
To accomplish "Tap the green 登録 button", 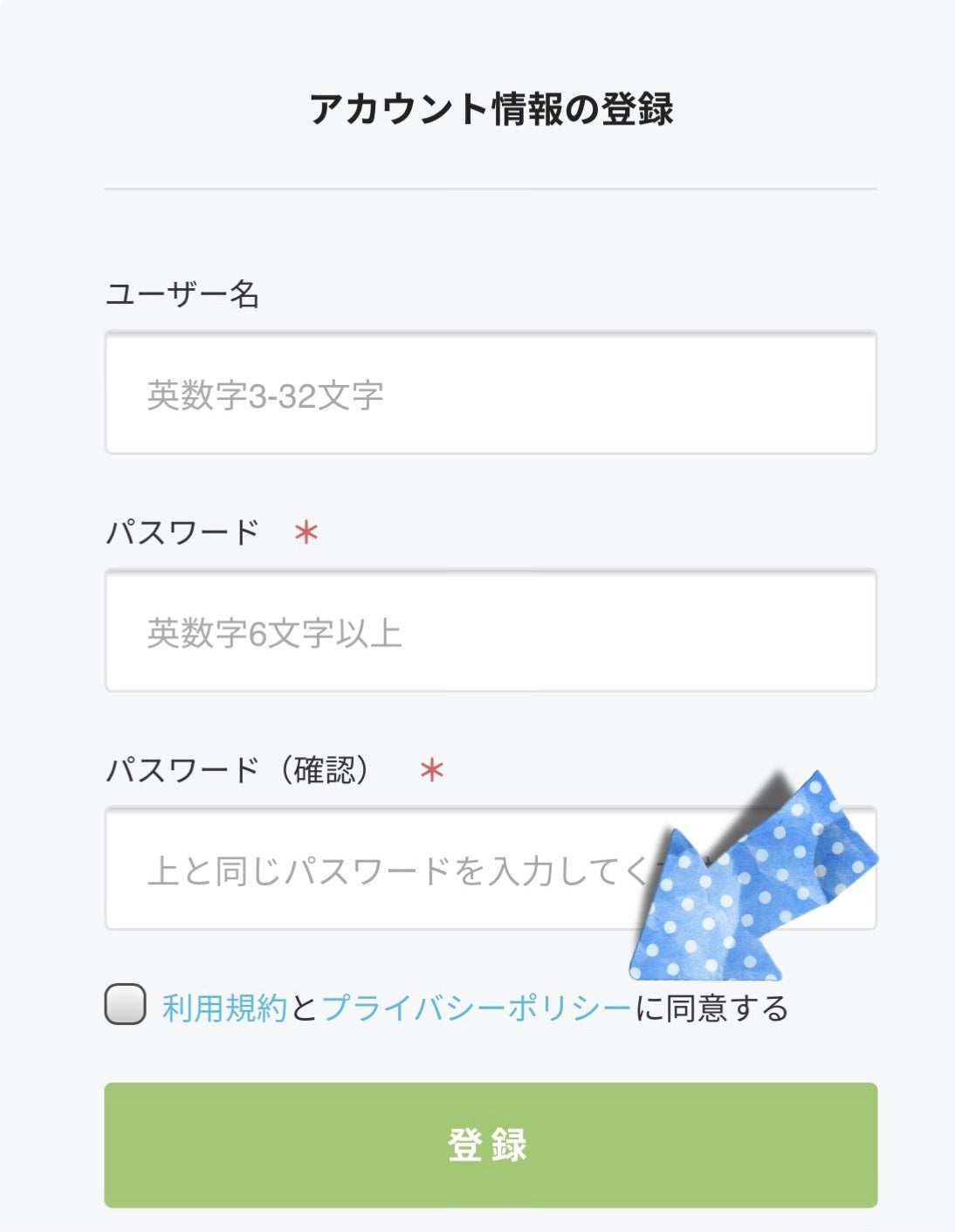I will 490,1145.
